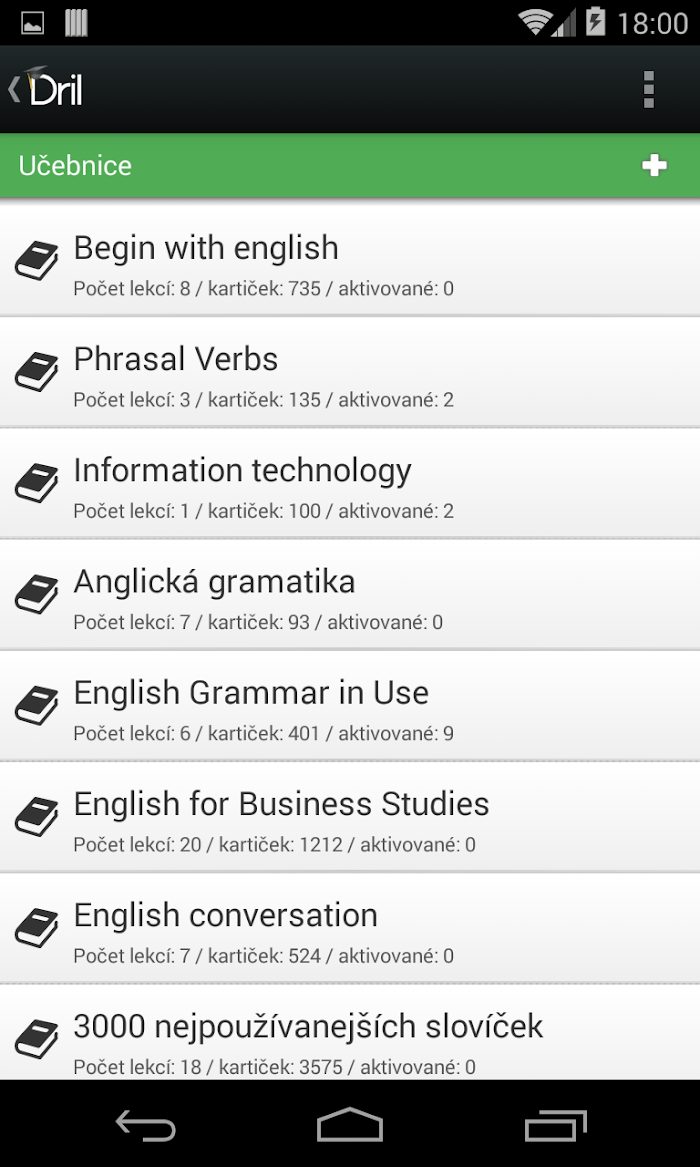The width and height of the screenshot is (700, 1167).
Task: Open the Phrasal Verbs textbook
Action: (350, 371)
